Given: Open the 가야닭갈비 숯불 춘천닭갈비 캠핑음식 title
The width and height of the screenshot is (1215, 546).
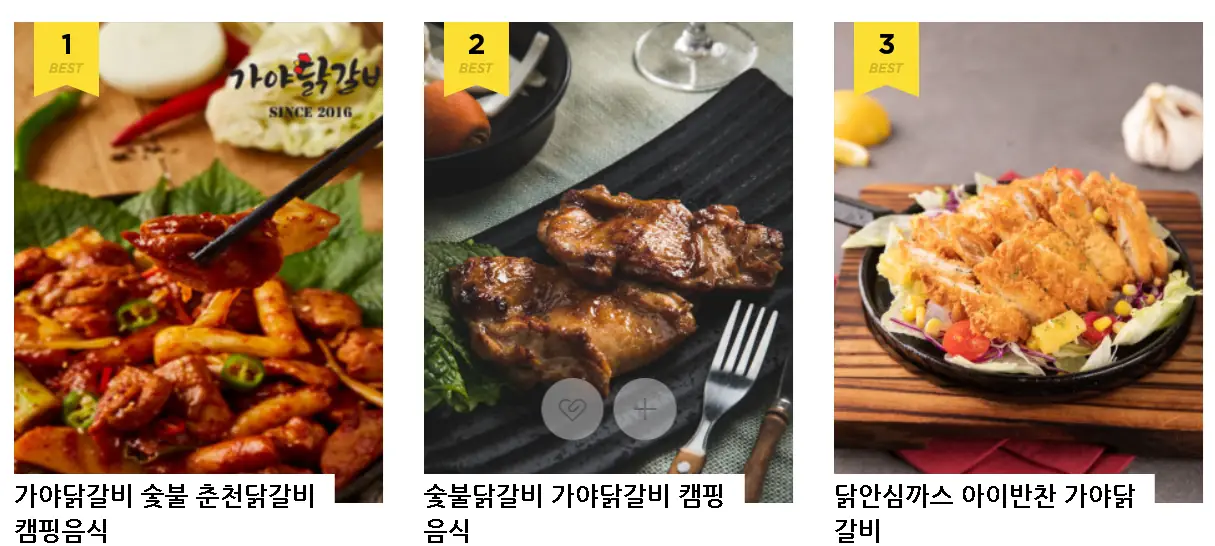Looking at the screenshot, I should click(x=165, y=511).
